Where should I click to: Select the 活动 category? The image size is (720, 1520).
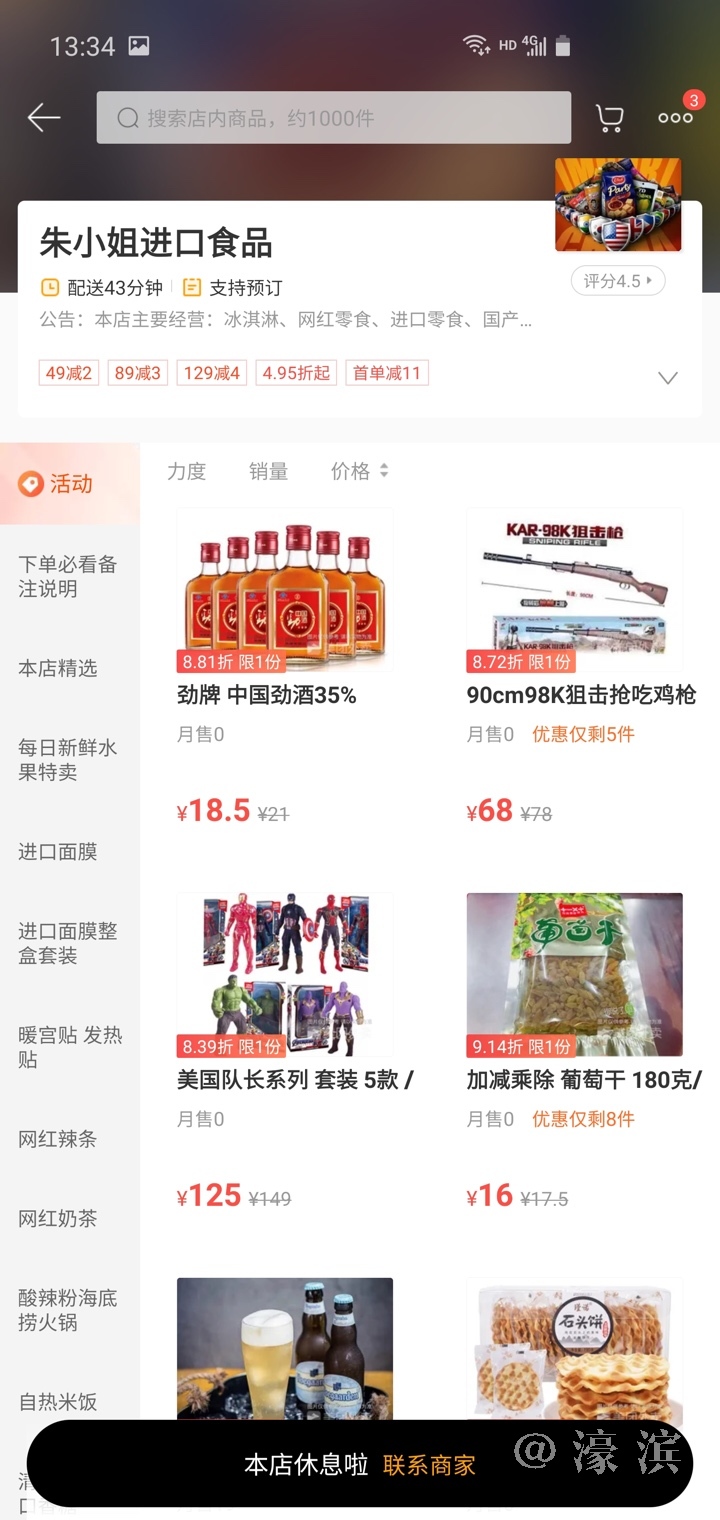point(69,484)
